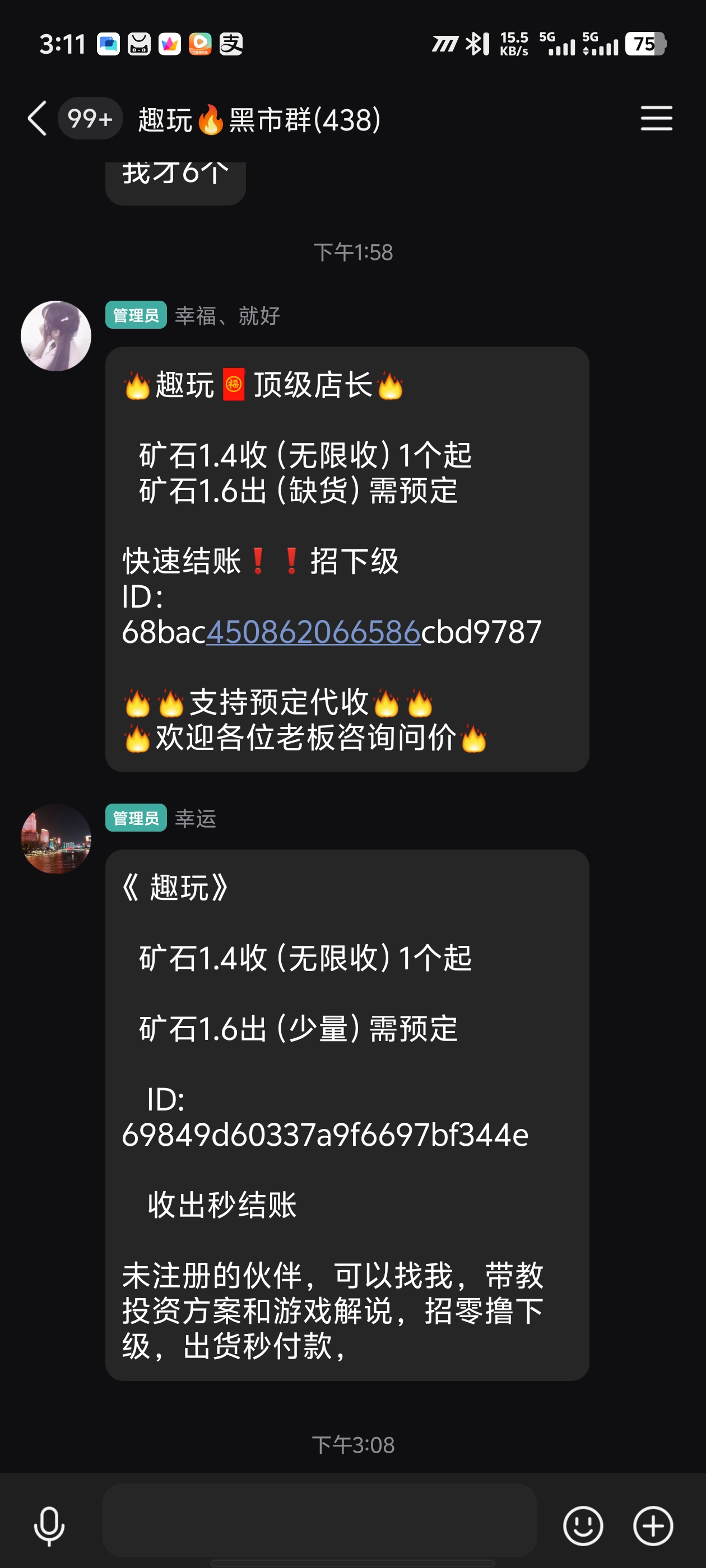Open the emoji picker
Screen dimensions: 706x1568
582,1525
